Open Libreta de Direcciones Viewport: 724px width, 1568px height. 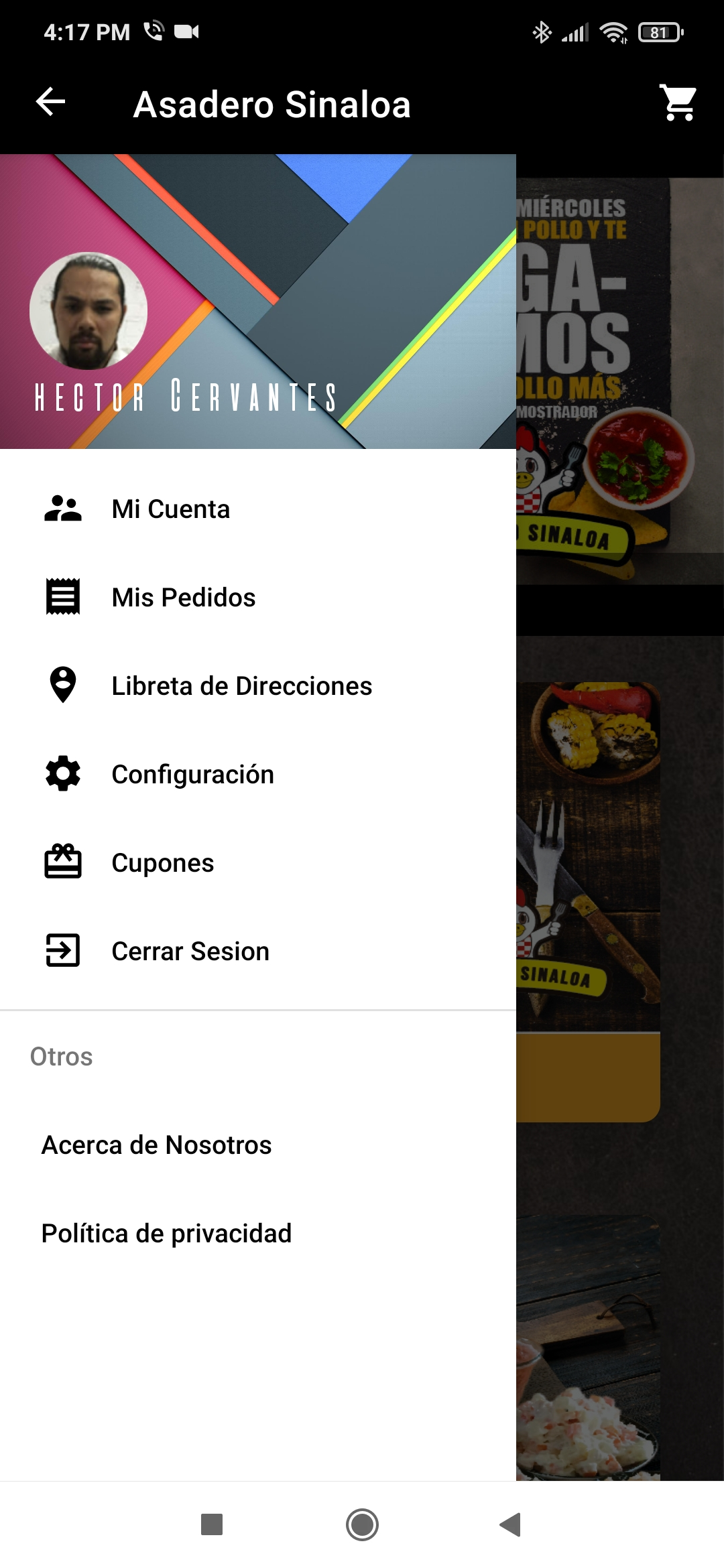pos(241,685)
